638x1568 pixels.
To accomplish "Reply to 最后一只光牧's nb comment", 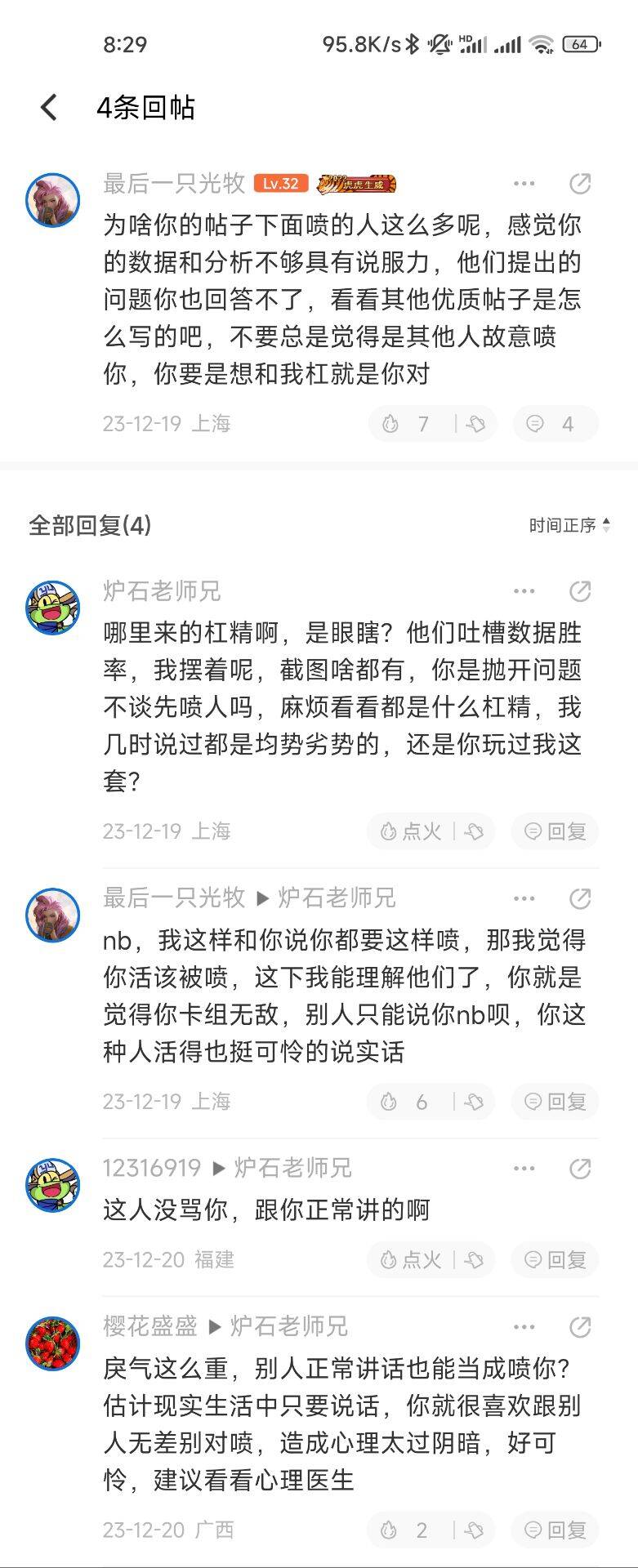I will pyautogui.click(x=555, y=1102).
